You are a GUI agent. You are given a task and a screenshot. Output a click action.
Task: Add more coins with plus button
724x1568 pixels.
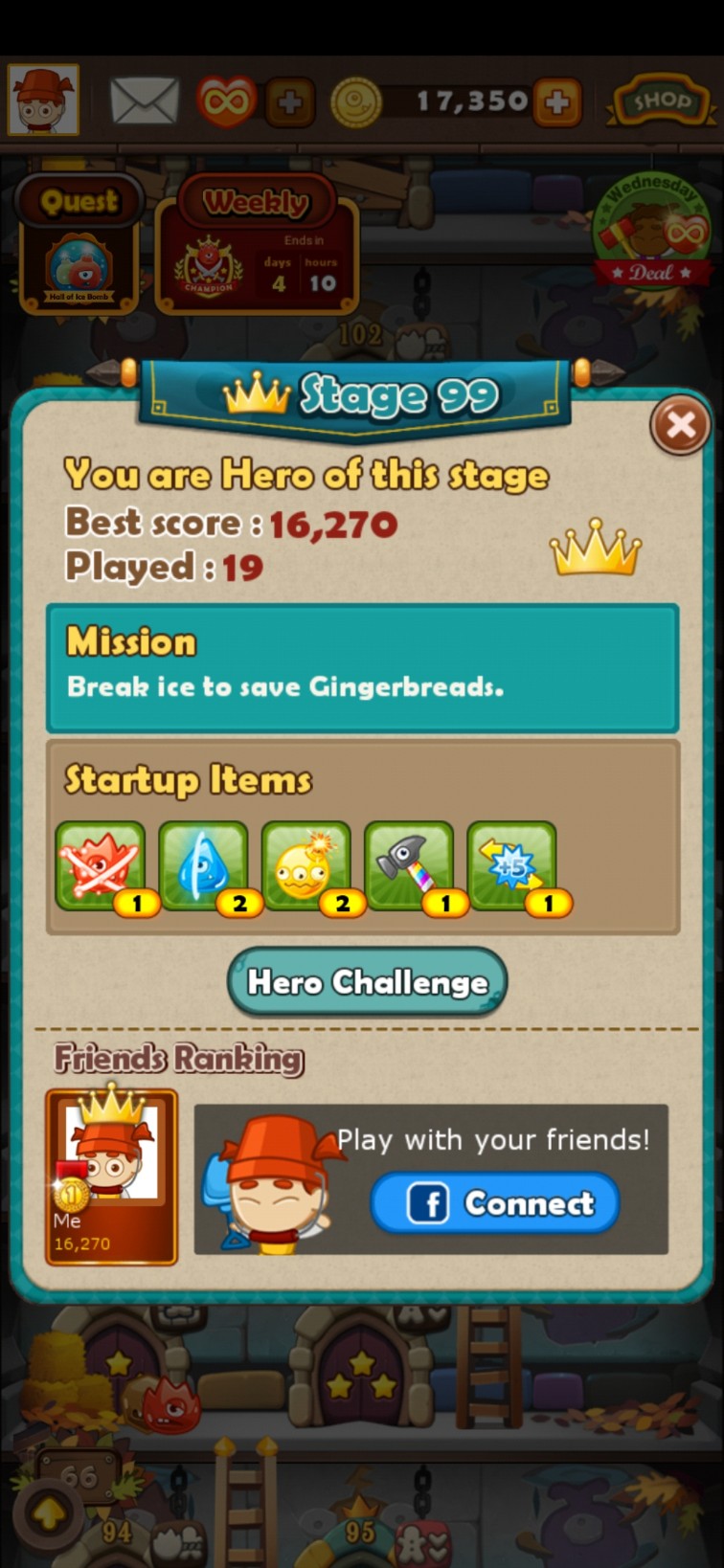pos(556,101)
